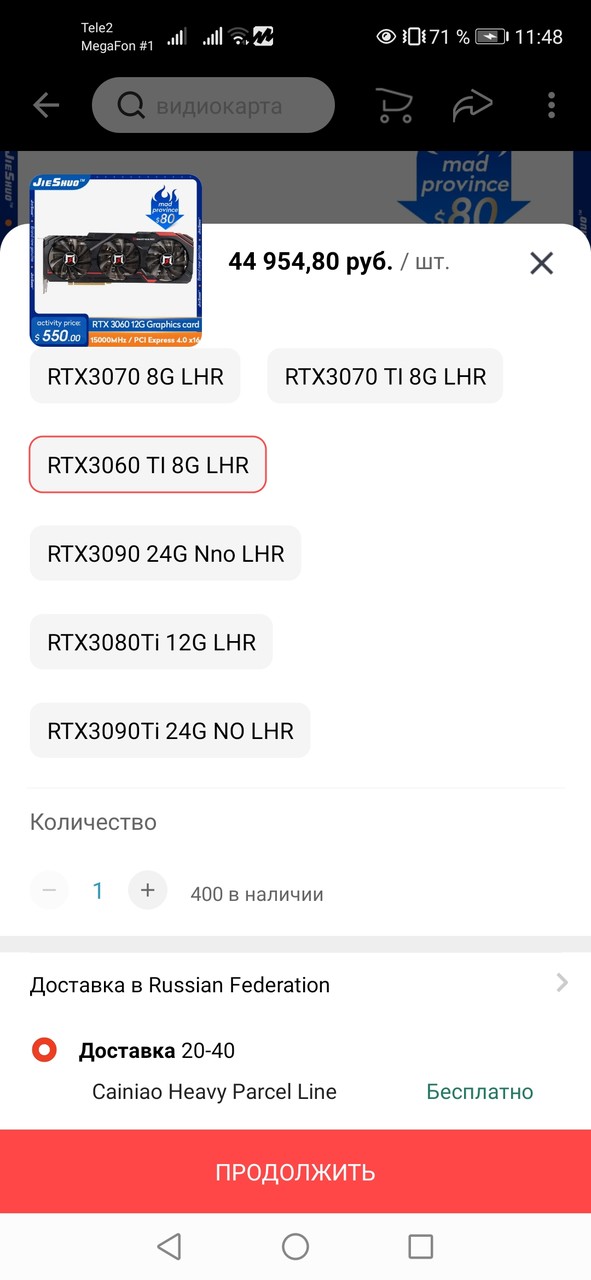
Task: Select RTX3090Ti 24G NO LHR option
Action: (x=170, y=731)
